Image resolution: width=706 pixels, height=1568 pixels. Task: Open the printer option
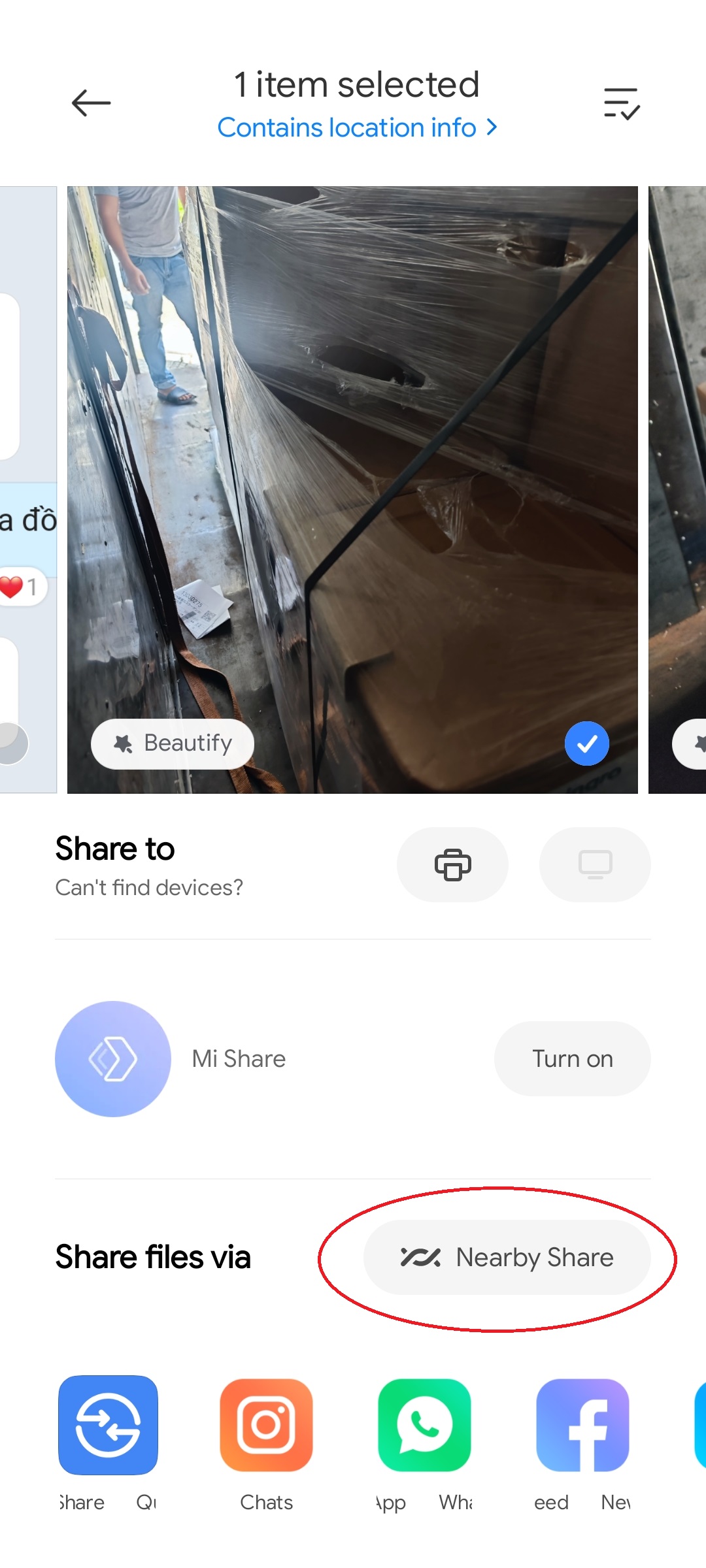(x=452, y=864)
